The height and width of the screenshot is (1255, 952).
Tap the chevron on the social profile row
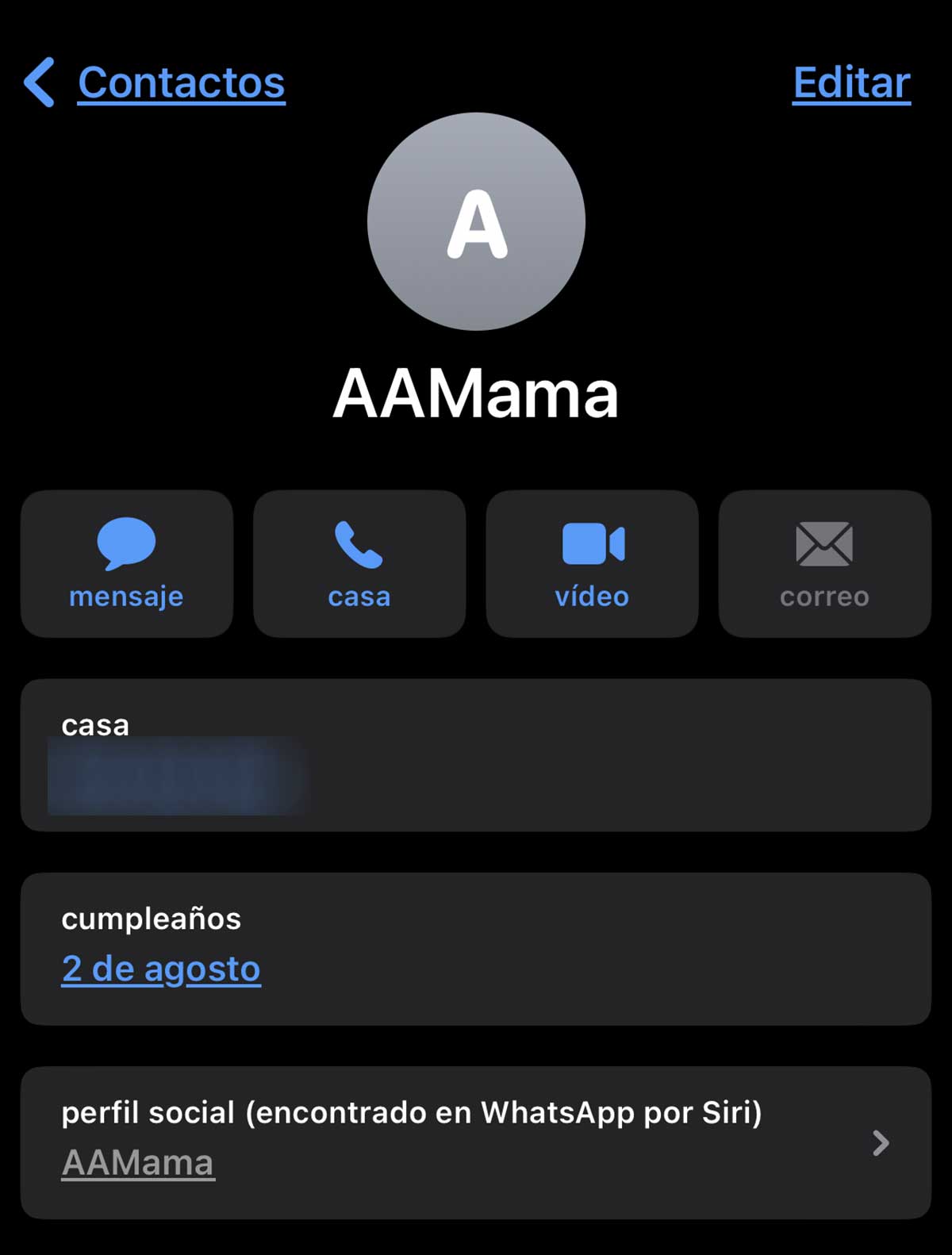(882, 1143)
